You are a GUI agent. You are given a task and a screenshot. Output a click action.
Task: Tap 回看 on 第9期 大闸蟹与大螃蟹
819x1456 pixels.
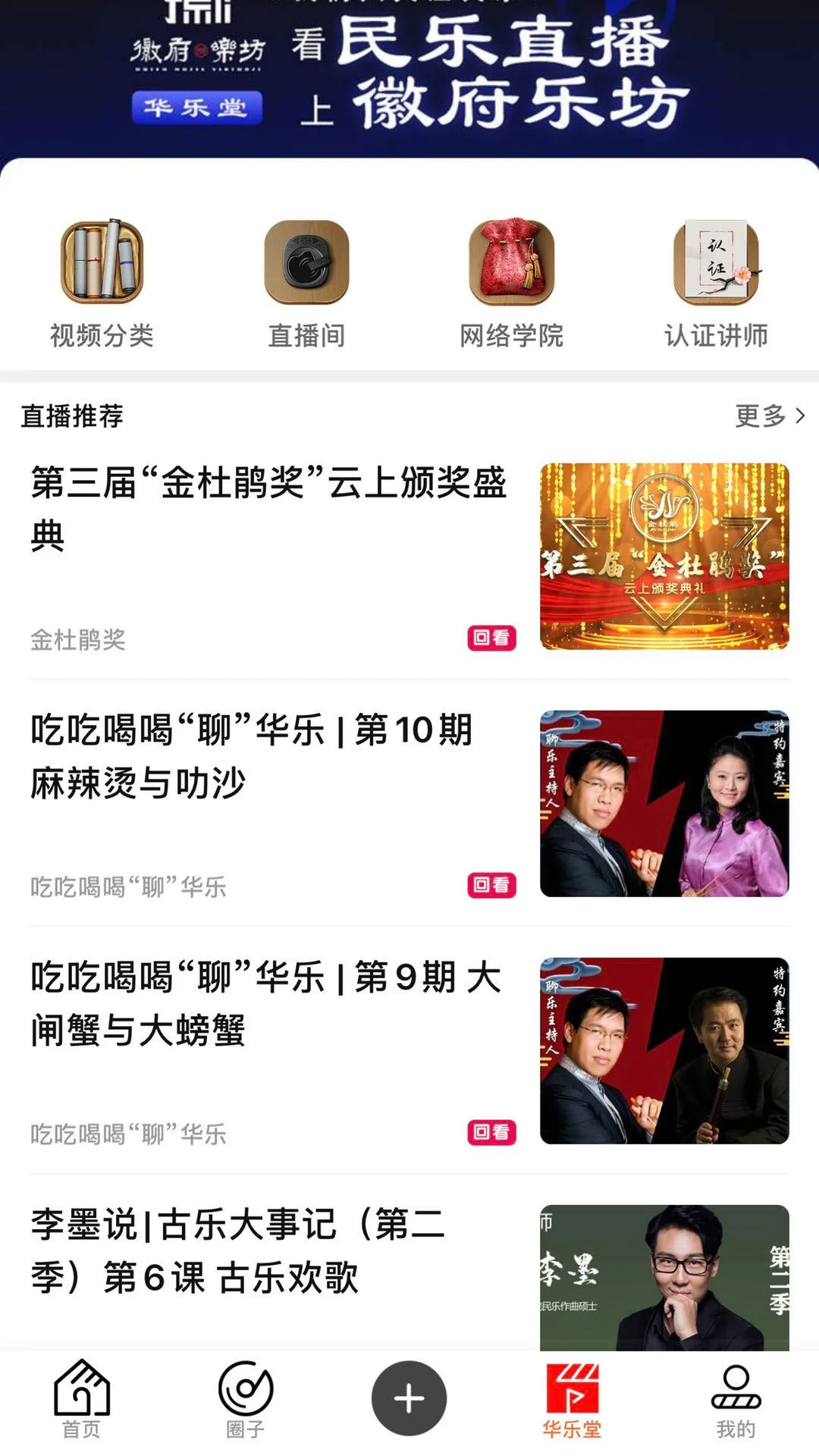[490, 1134]
